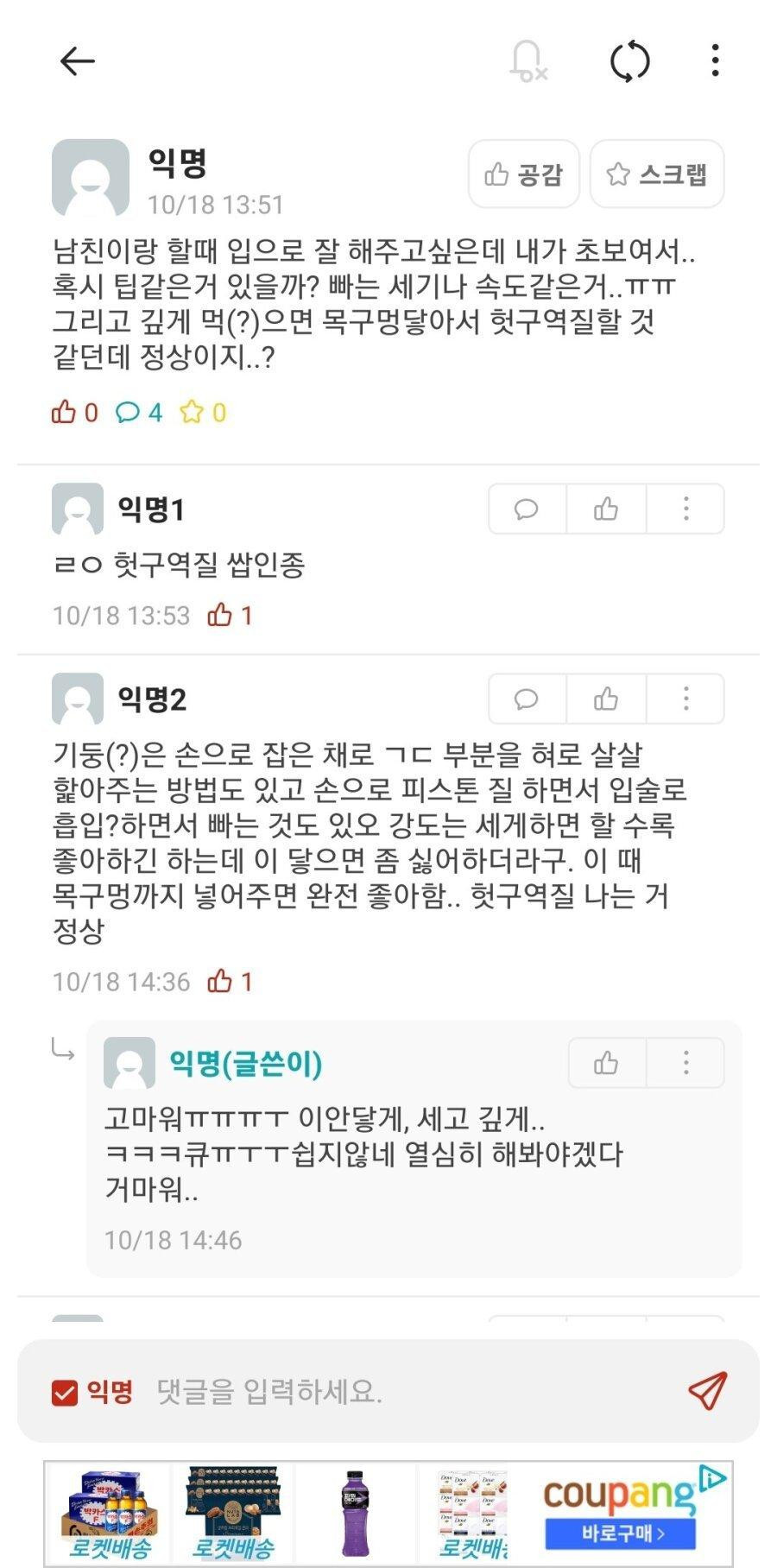The width and height of the screenshot is (777, 1568).
Task: Like 익명2's comment
Action: point(606,699)
